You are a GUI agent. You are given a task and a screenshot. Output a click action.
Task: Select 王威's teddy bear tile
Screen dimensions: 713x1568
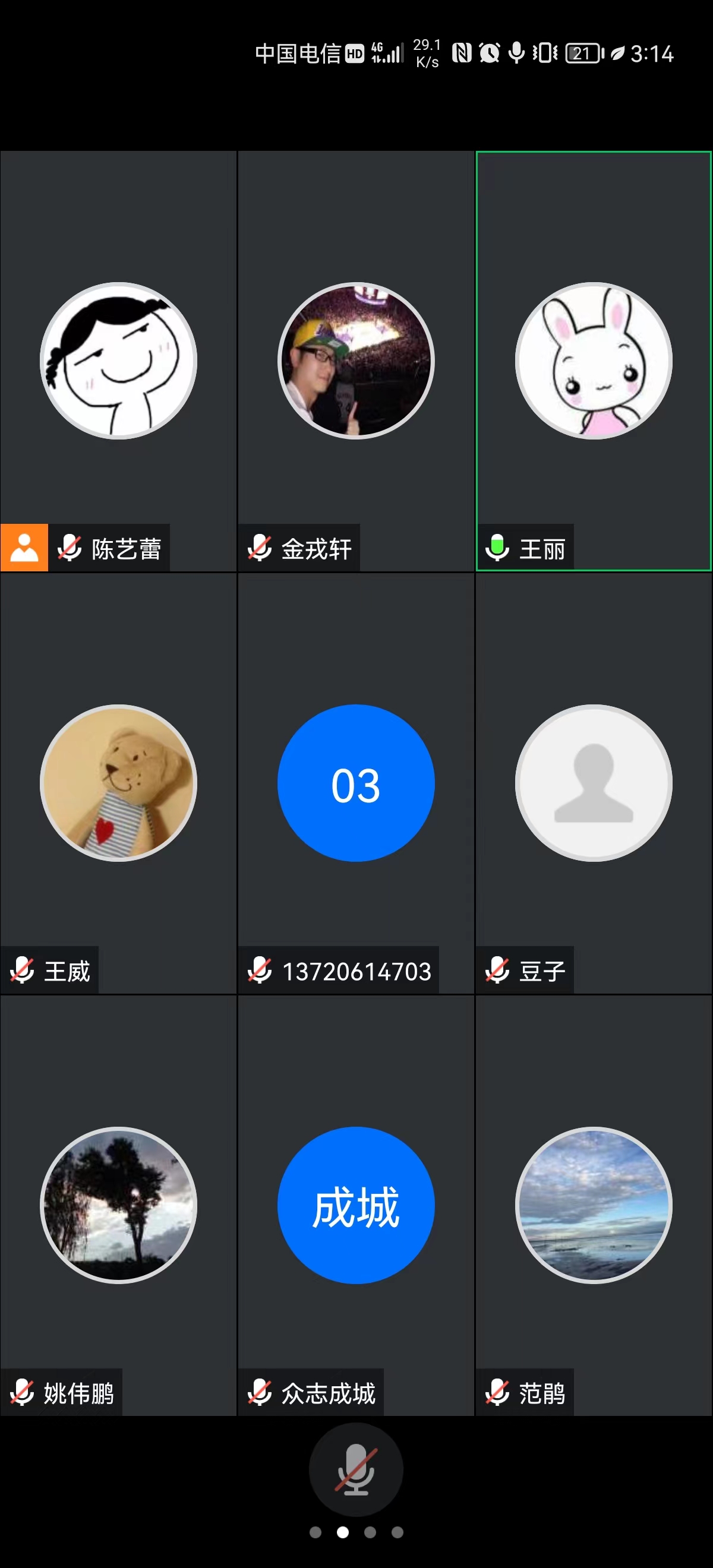tap(118, 783)
